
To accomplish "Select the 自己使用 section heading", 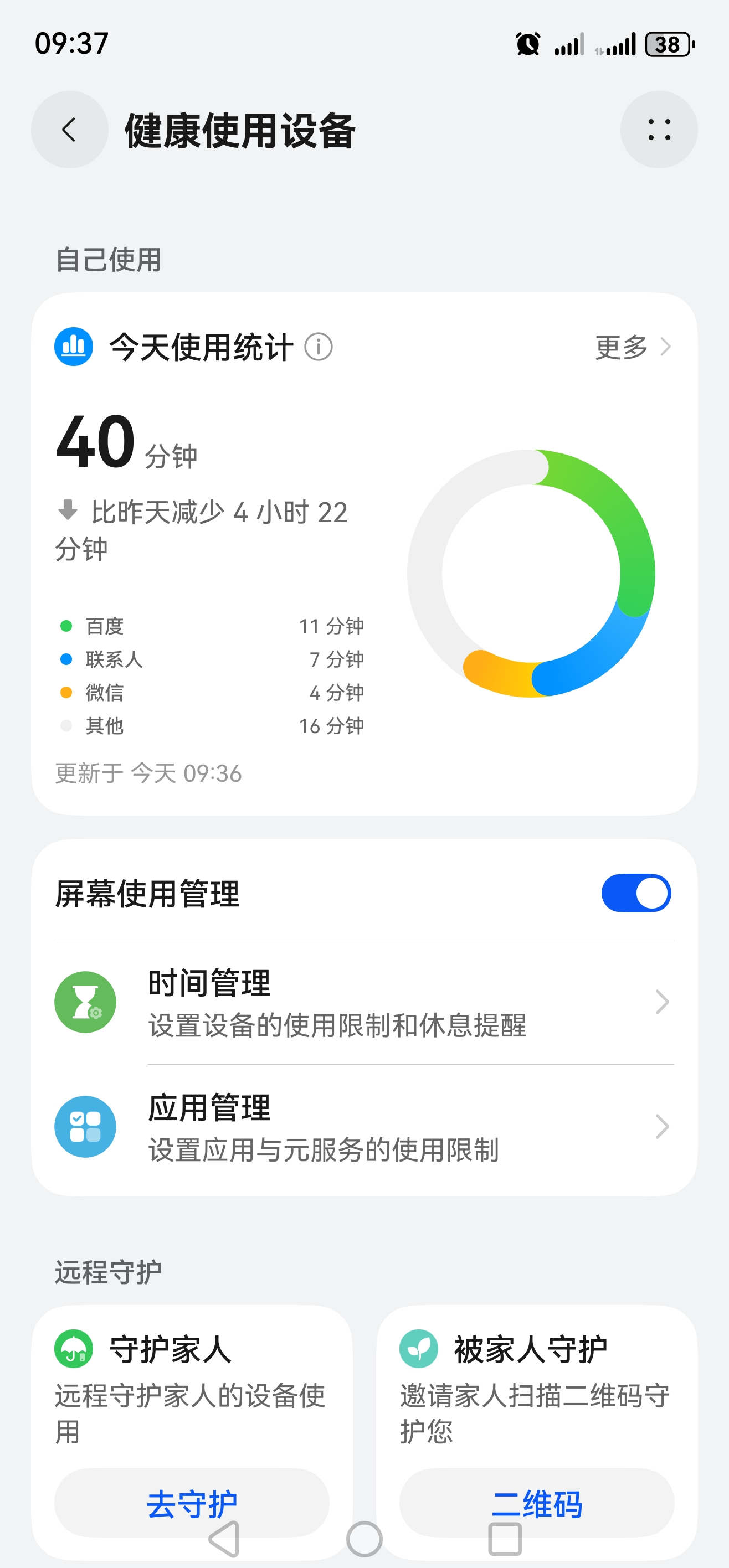I will coord(108,259).
